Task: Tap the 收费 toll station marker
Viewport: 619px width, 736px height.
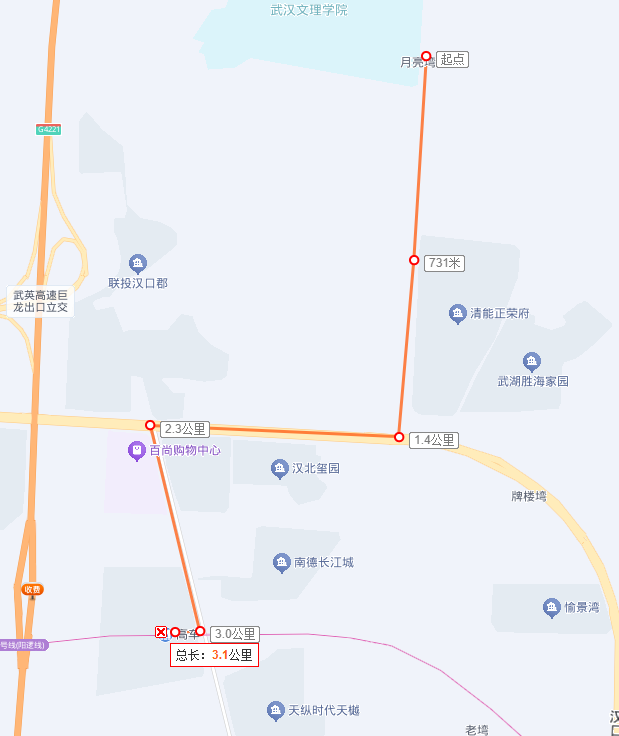Action: [33, 589]
